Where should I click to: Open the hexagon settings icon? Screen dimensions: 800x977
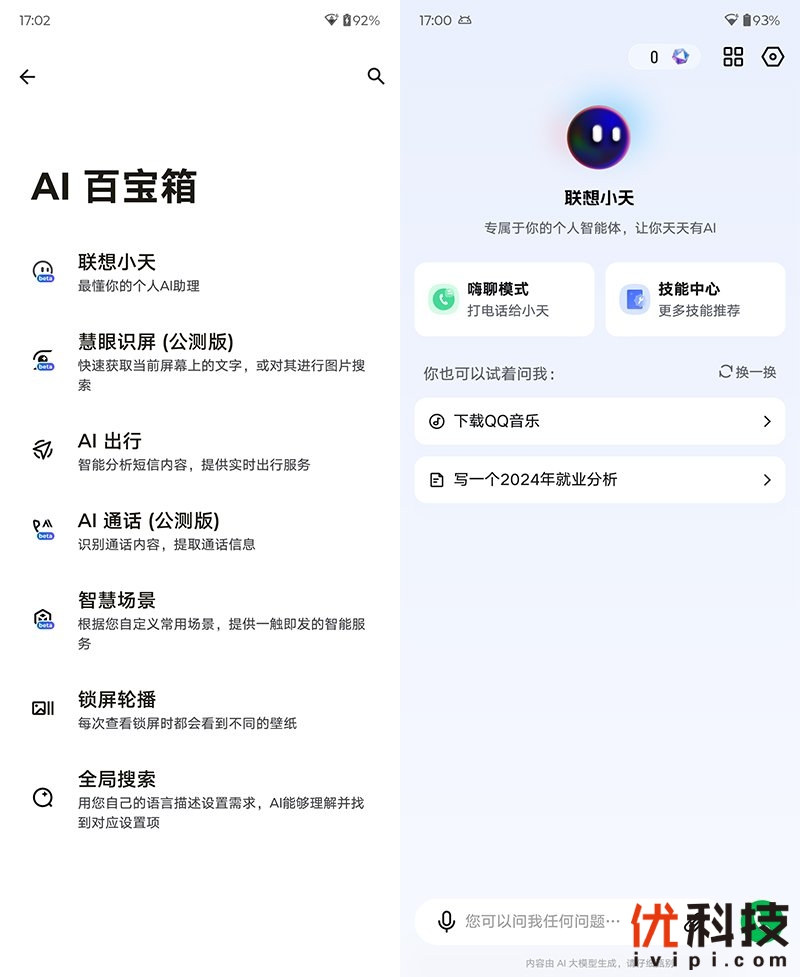click(772, 57)
